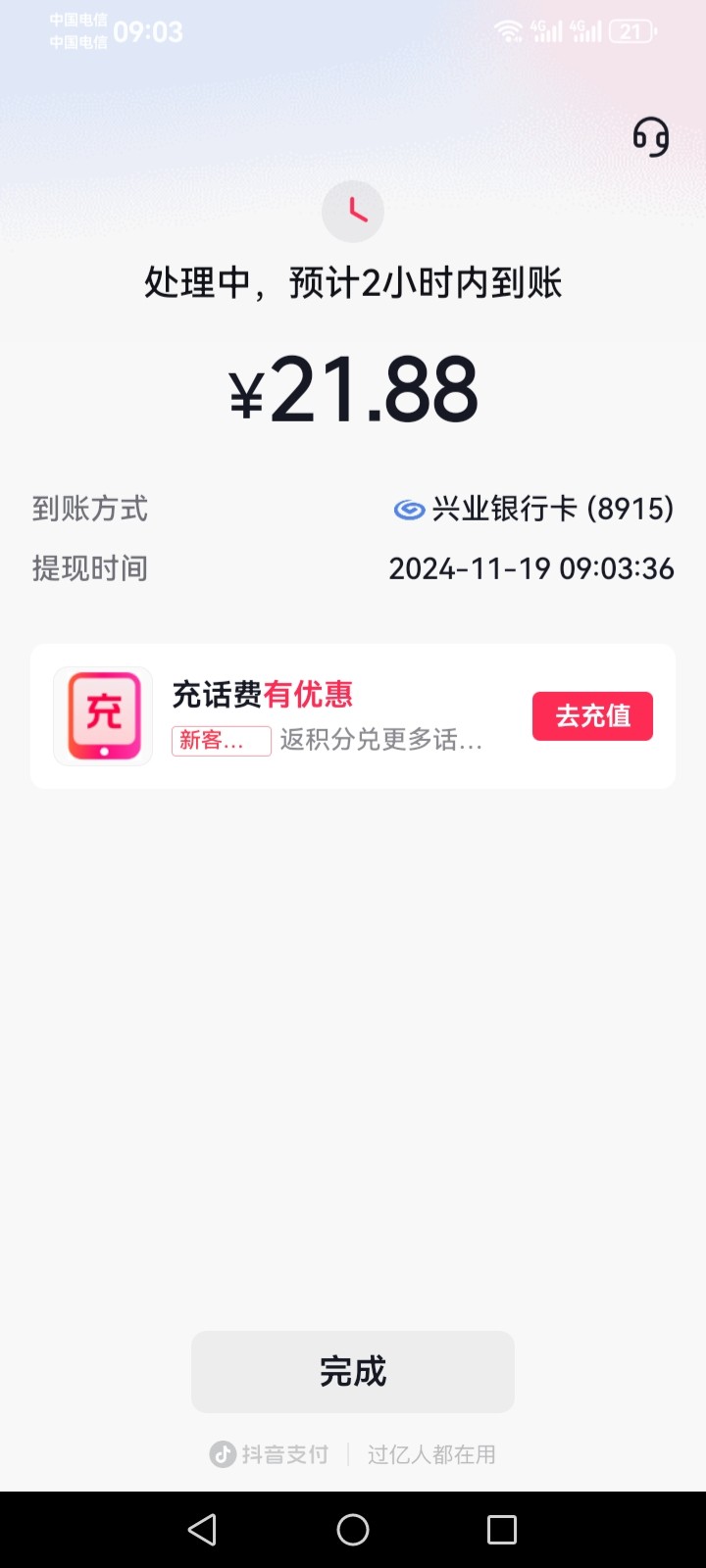Viewport: 706px width, 1568px height.
Task: Tap 完成 to finish withdrawal
Action: click(x=353, y=1371)
